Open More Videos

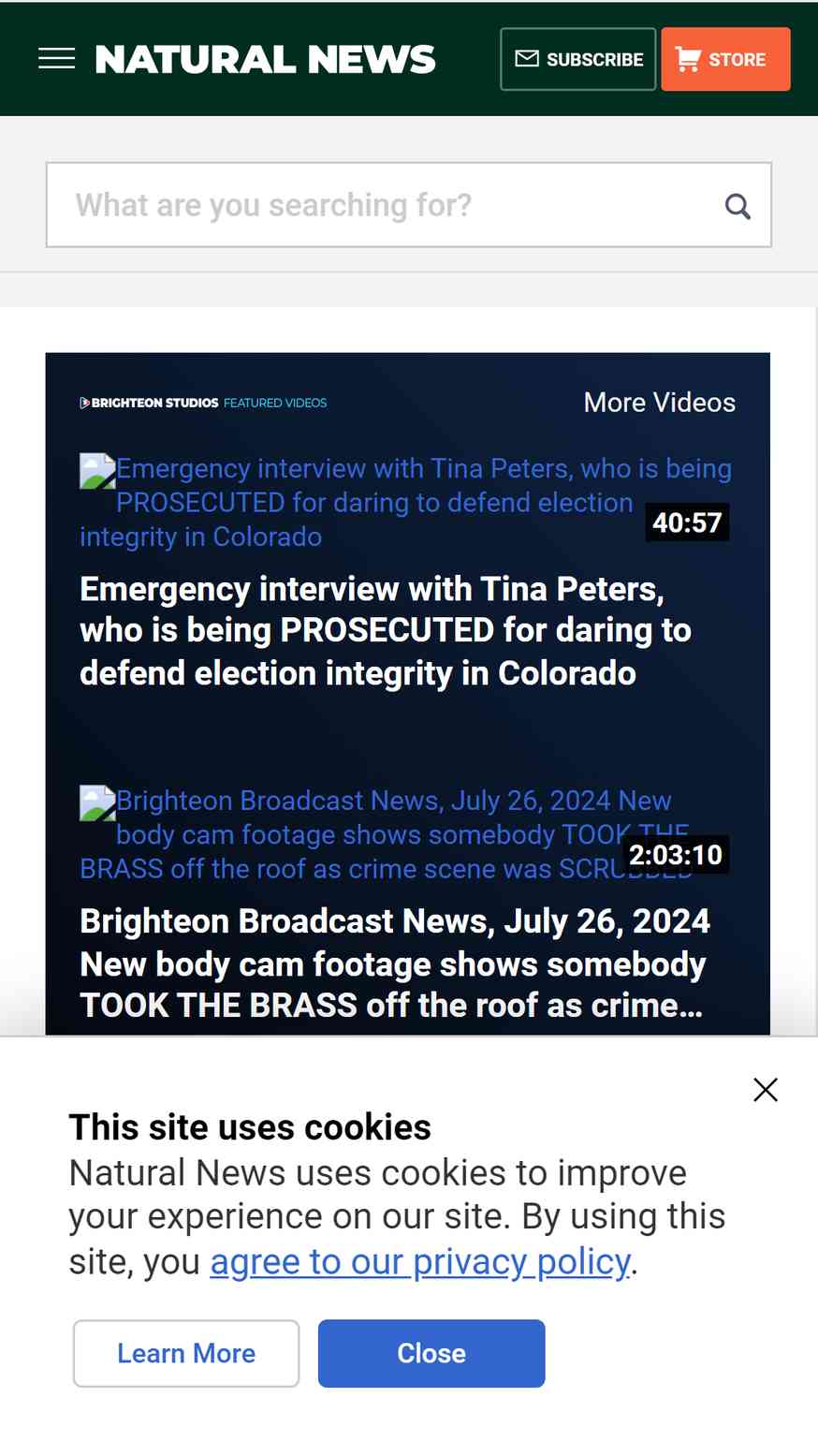659,403
